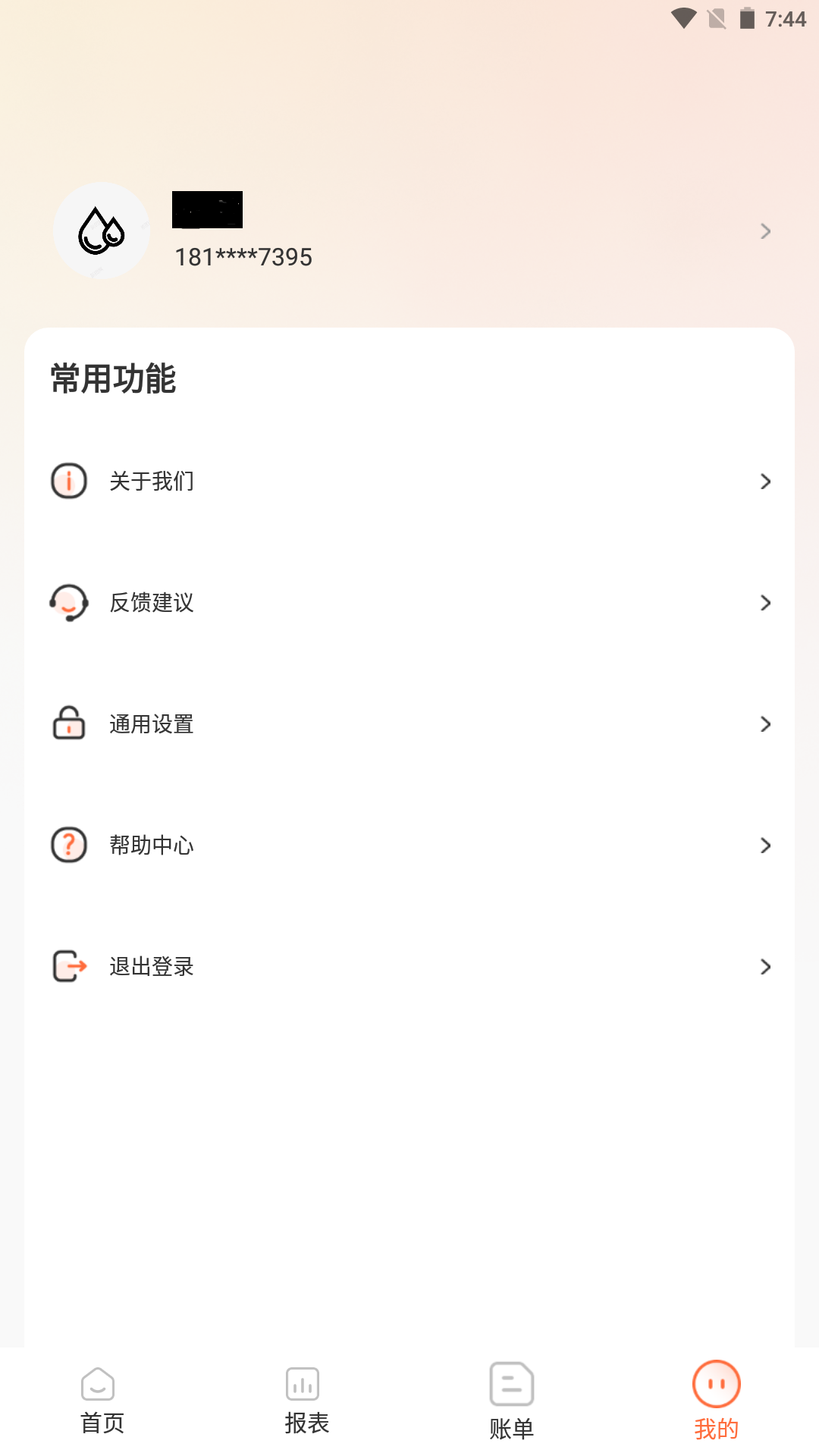Select the 通用设置 lock icon
Screen dimensions: 819x1456
point(68,723)
